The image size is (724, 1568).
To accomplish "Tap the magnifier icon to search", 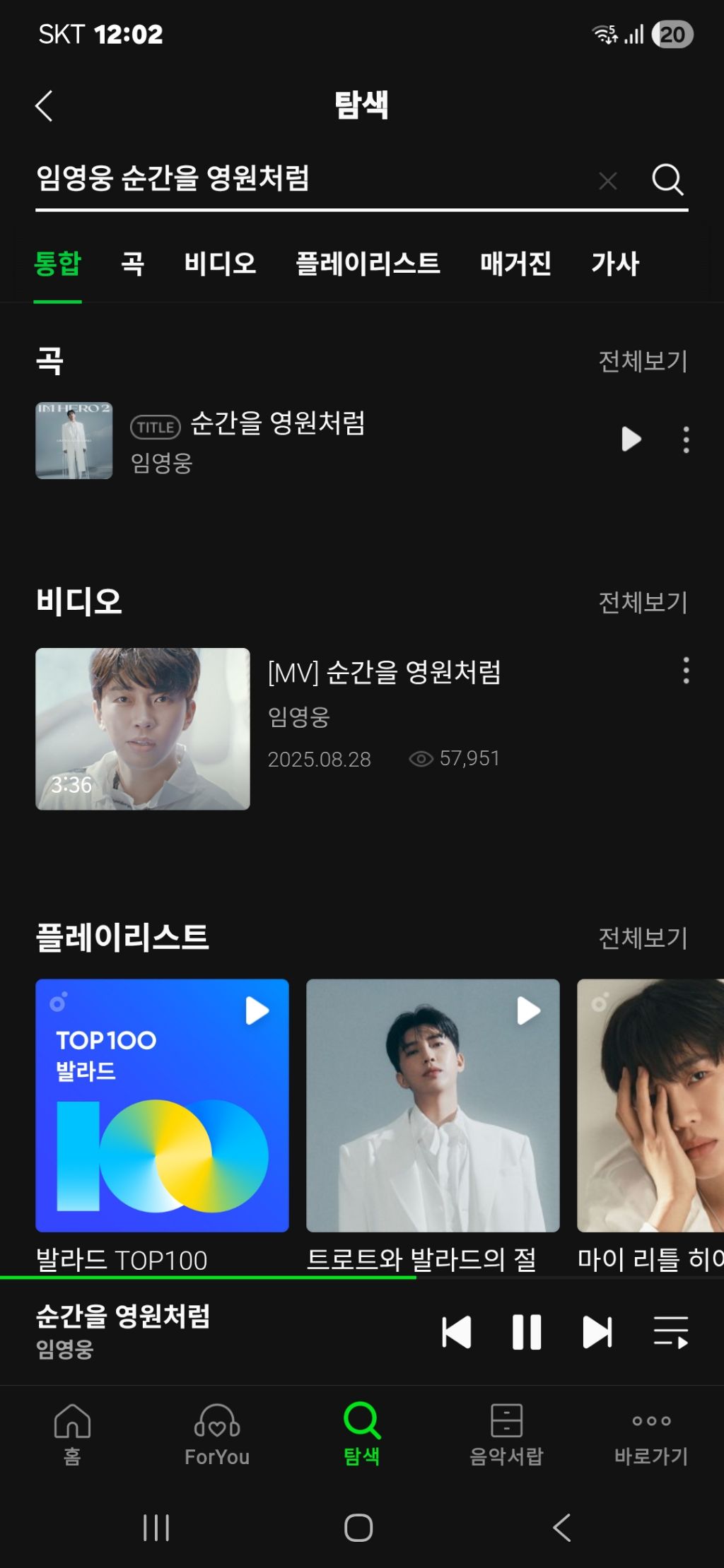I will click(x=667, y=179).
